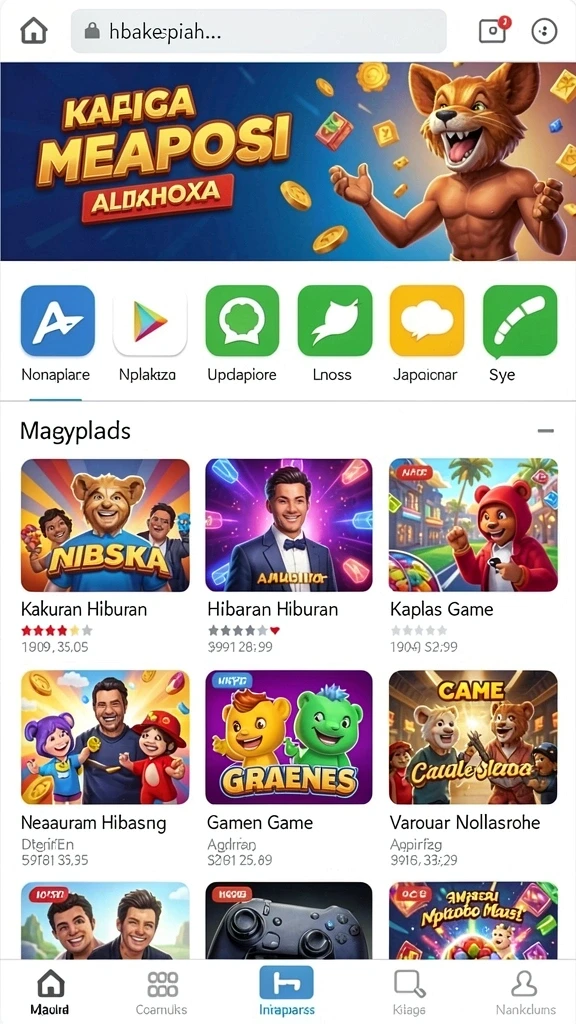Select the Nonaplare shortcut

point(57,334)
